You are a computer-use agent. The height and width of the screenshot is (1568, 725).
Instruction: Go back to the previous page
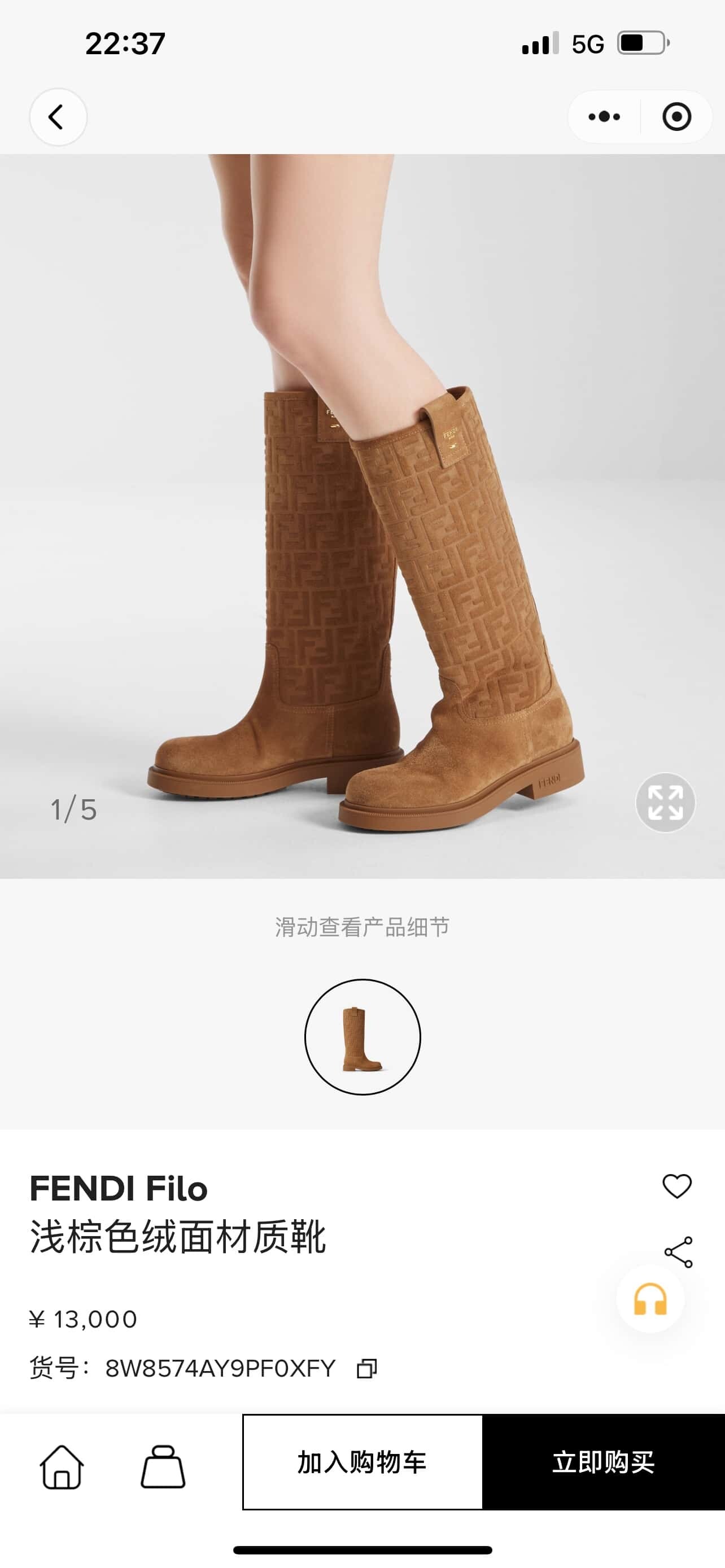58,117
